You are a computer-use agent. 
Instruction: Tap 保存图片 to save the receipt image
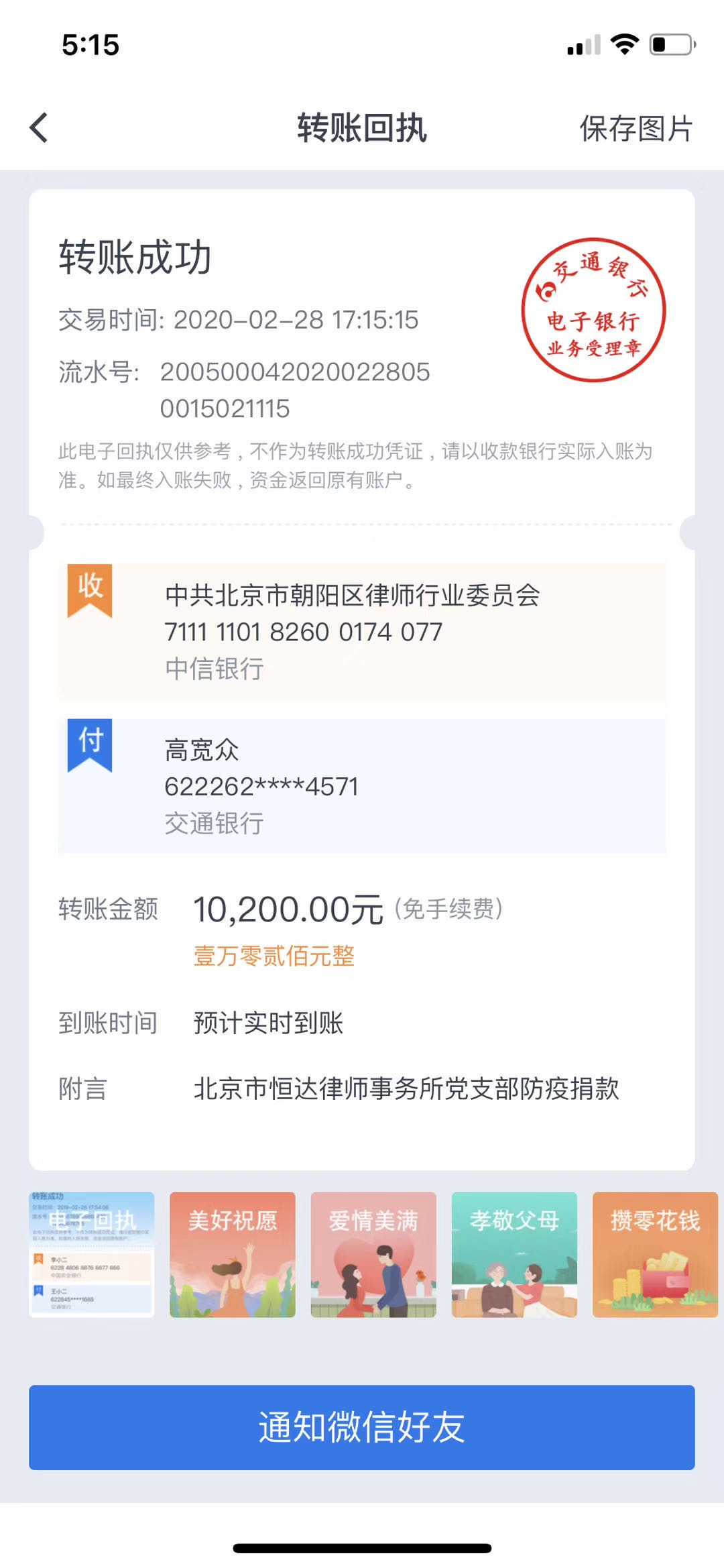click(x=636, y=128)
